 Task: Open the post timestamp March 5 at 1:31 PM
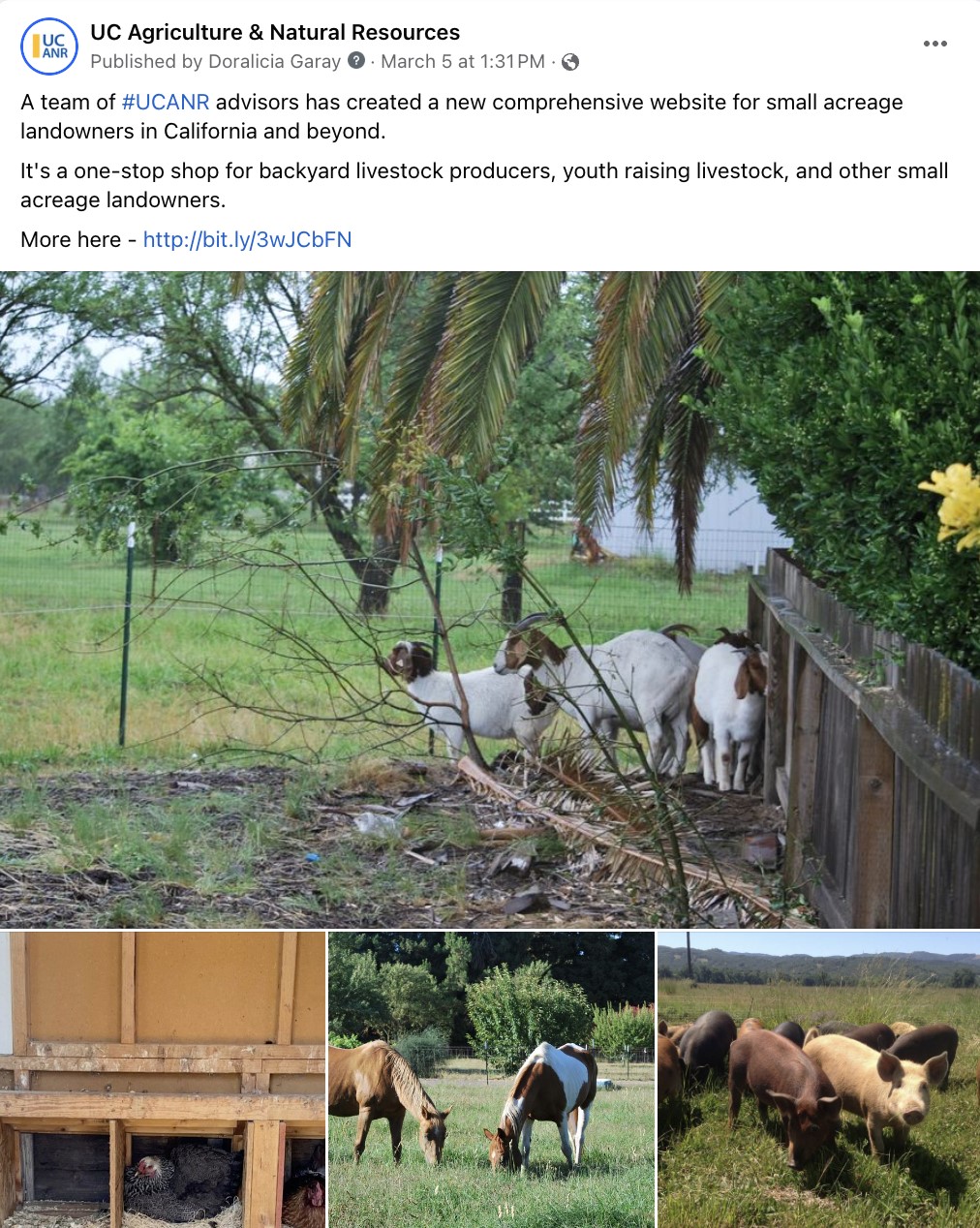click(462, 62)
